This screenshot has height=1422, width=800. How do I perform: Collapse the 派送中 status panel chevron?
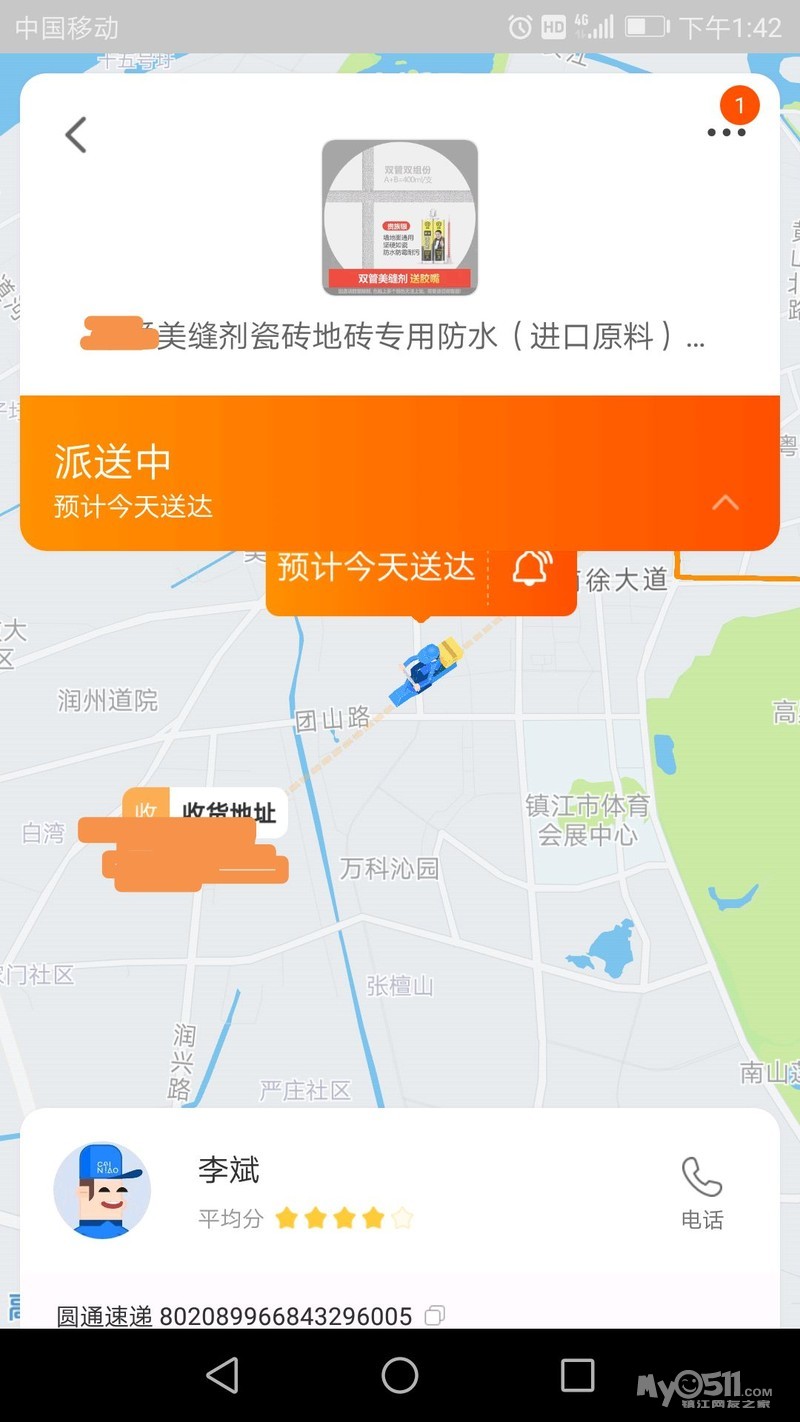(725, 503)
